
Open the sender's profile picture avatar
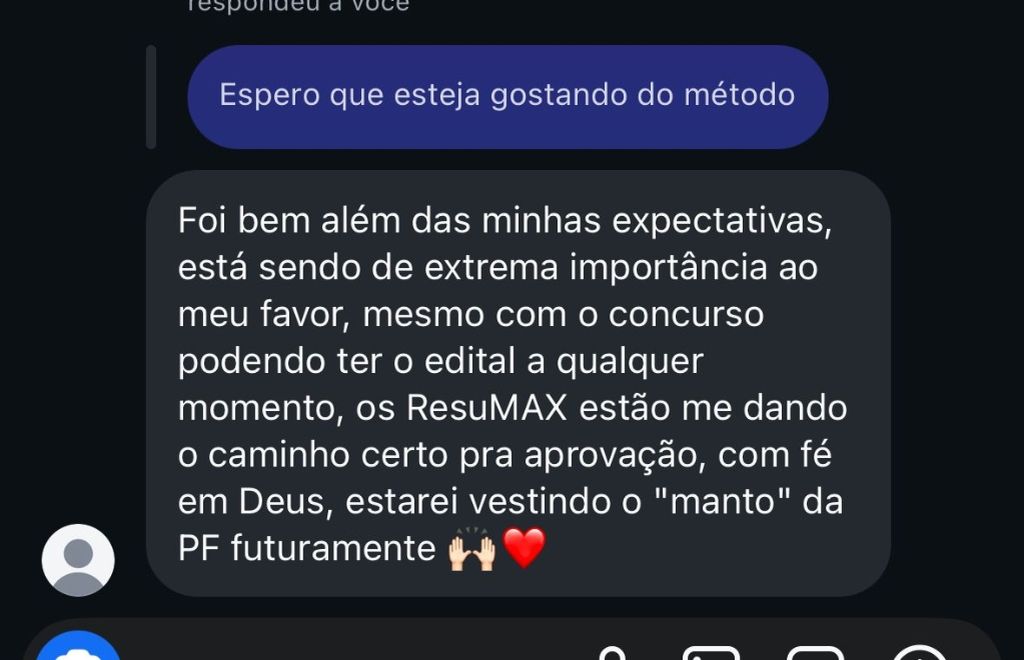78,560
